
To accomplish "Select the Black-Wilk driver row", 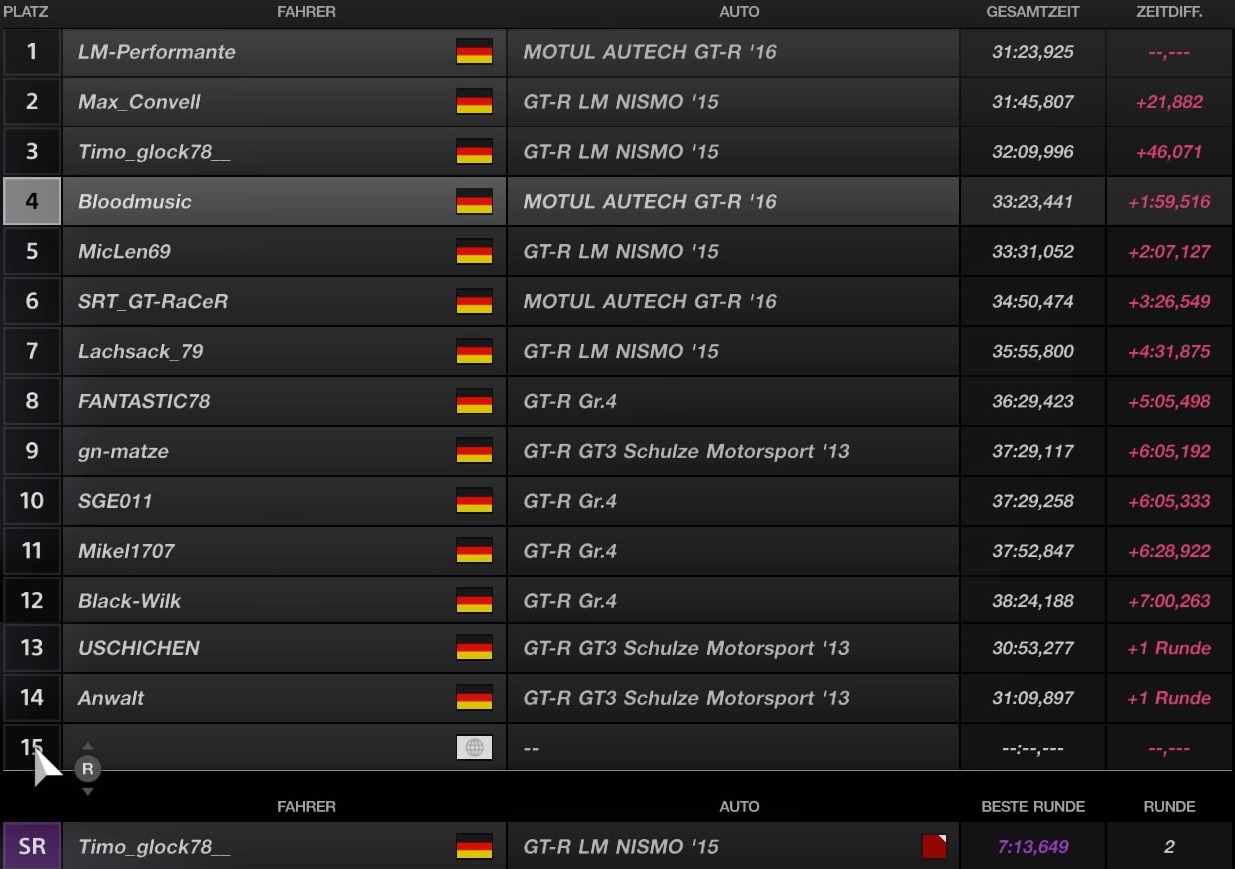I will (x=130, y=601).
